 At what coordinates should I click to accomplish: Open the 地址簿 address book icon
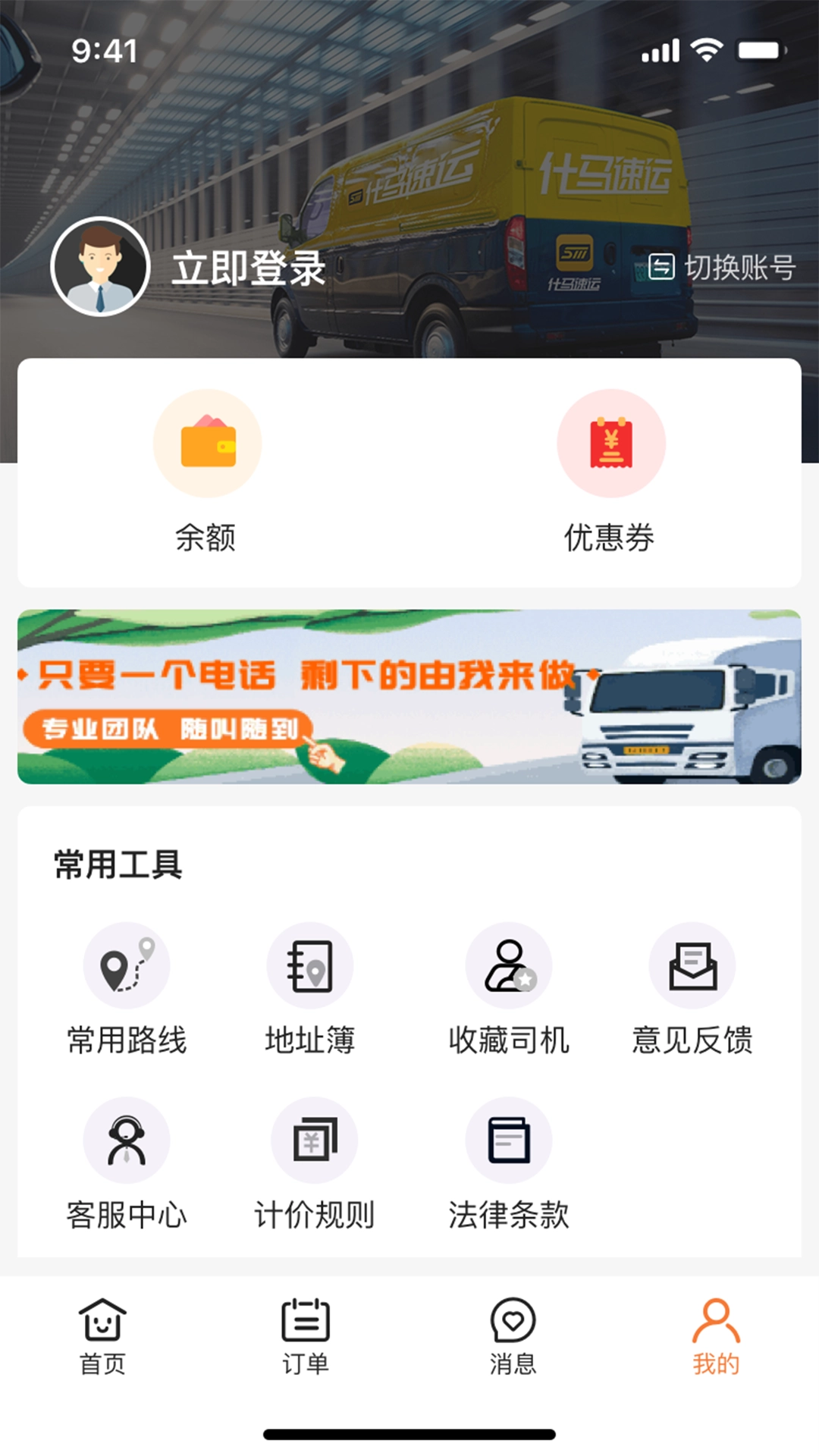pyautogui.click(x=310, y=966)
